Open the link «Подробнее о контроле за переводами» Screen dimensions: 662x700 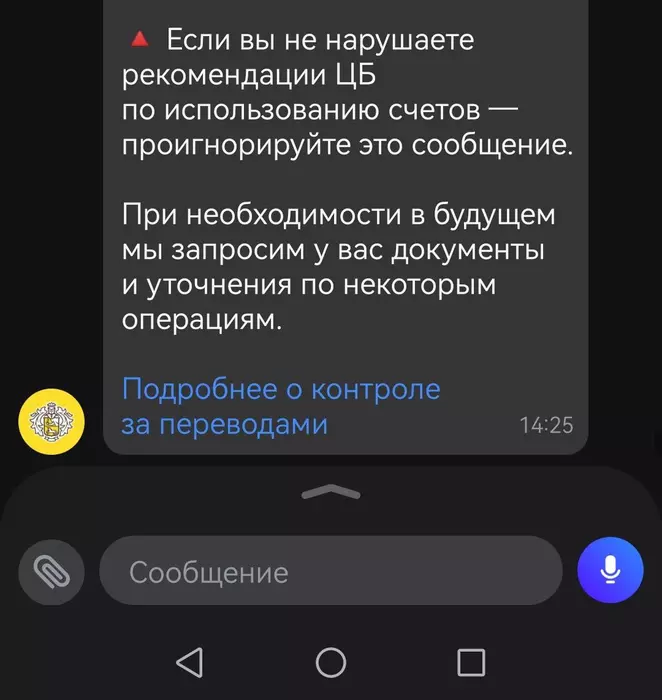tap(280, 406)
